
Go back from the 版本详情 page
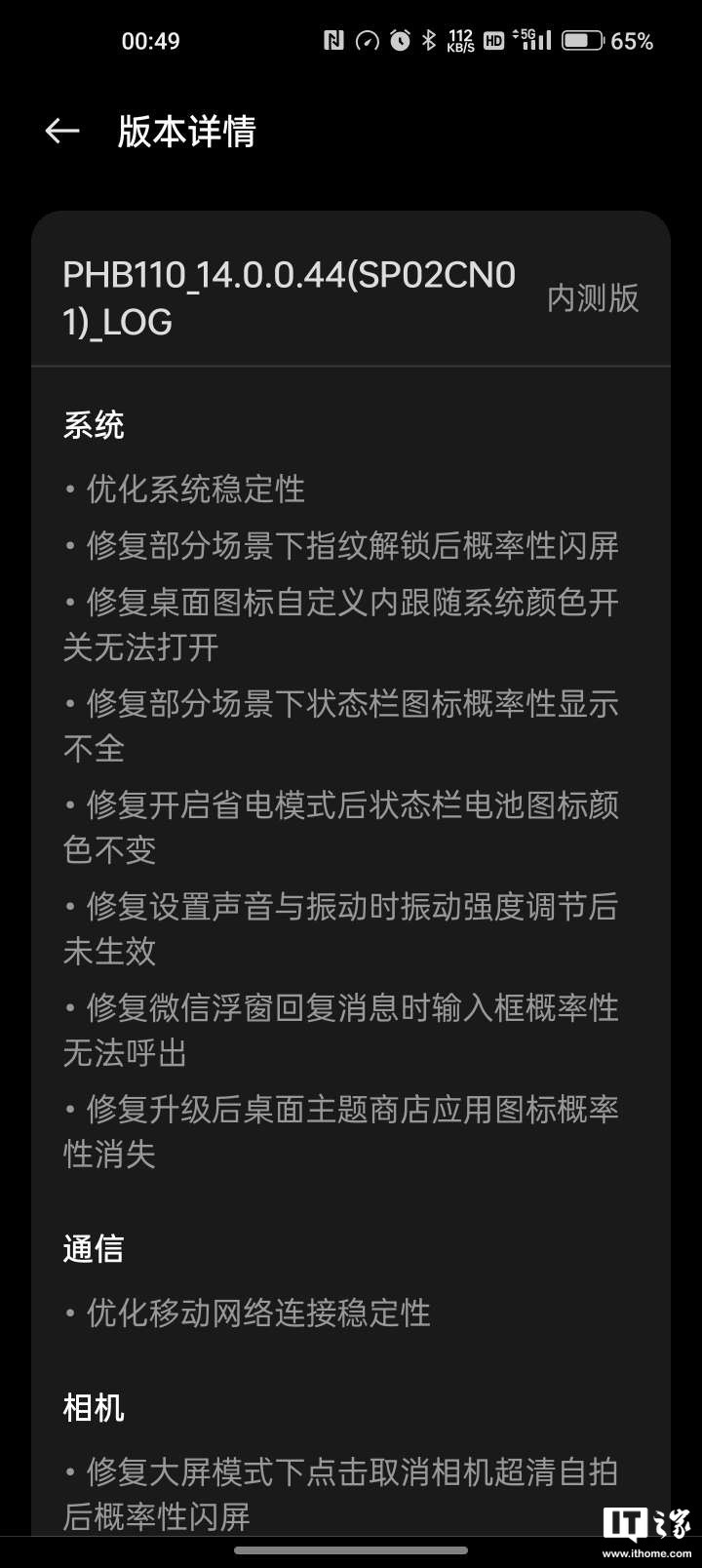pyautogui.click(x=61, y=132)
